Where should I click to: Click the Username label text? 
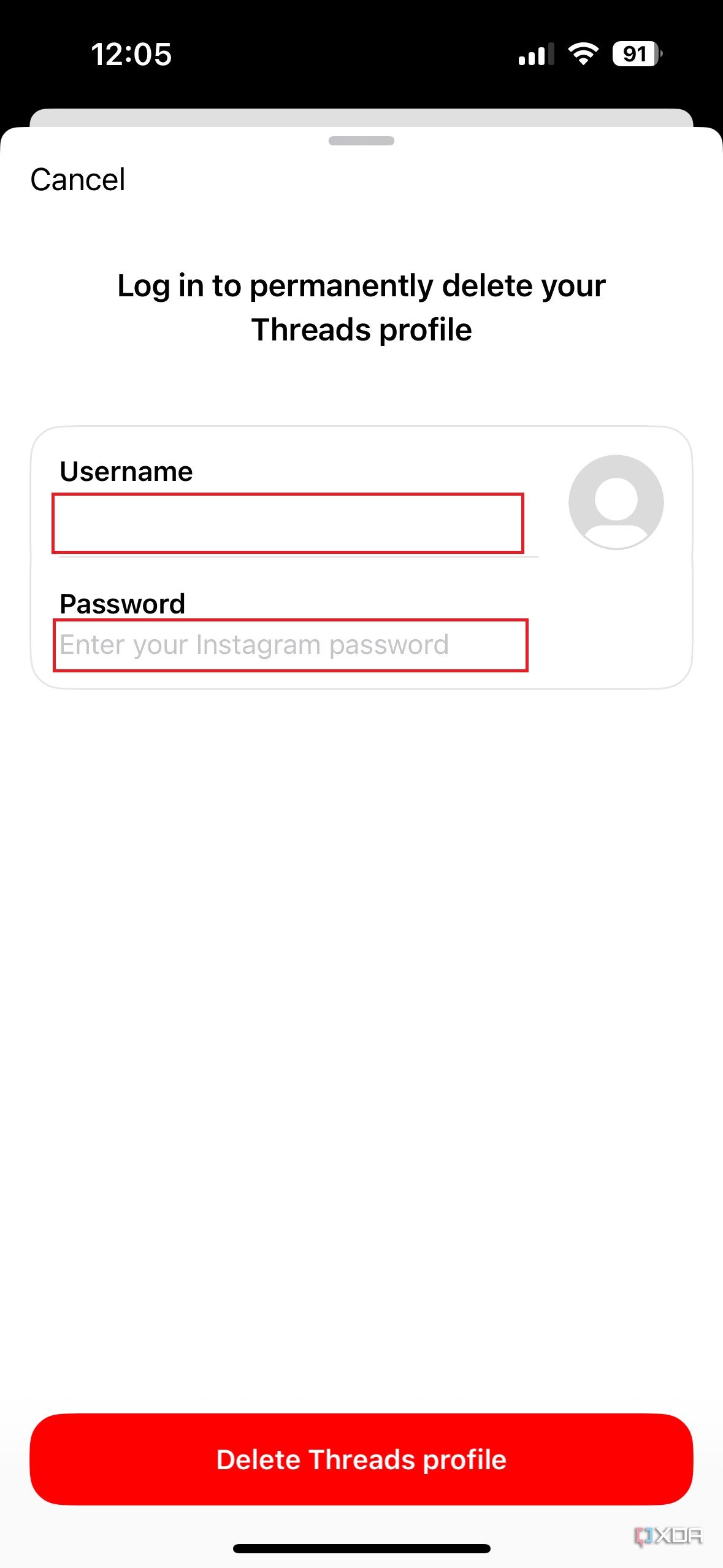125,471
